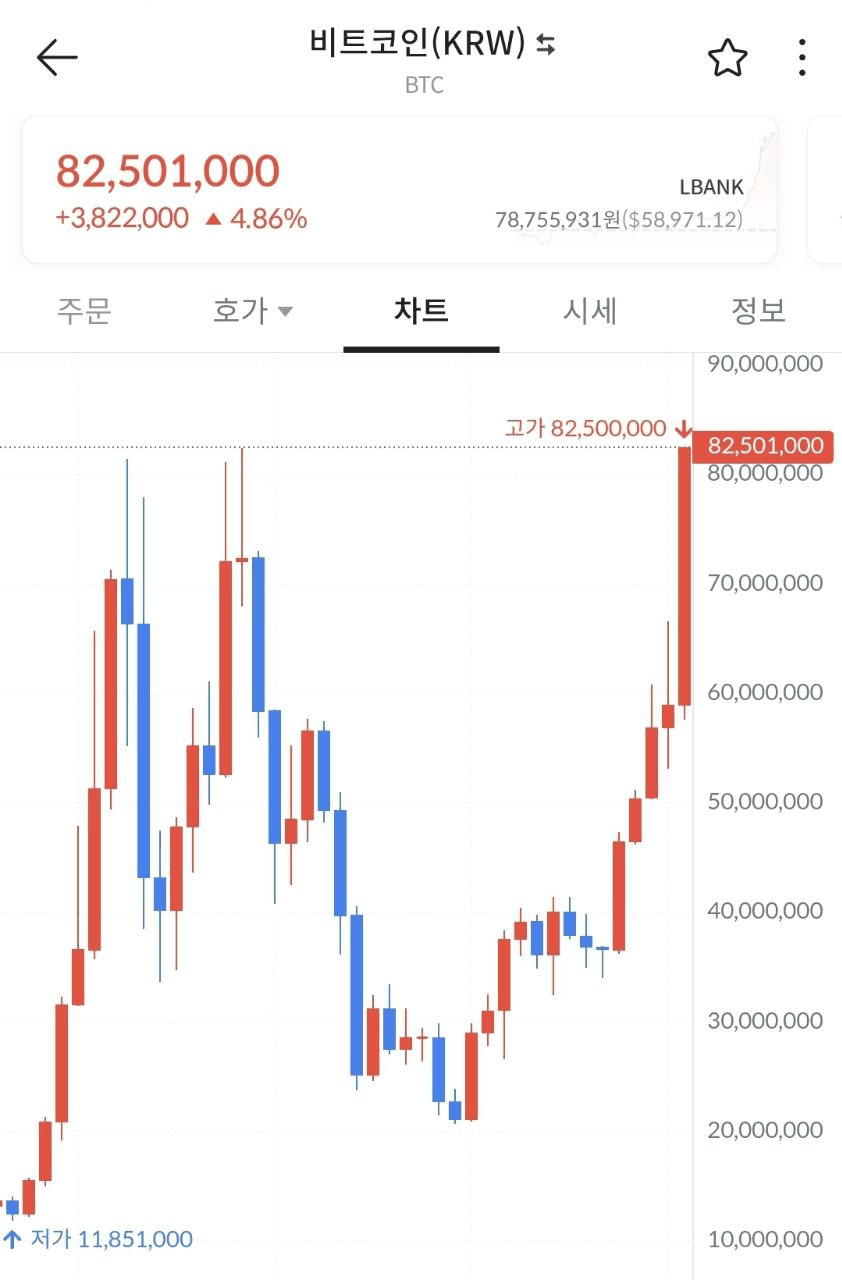
Task: Switch to the 시세 tab
Action: click(590, 311)
